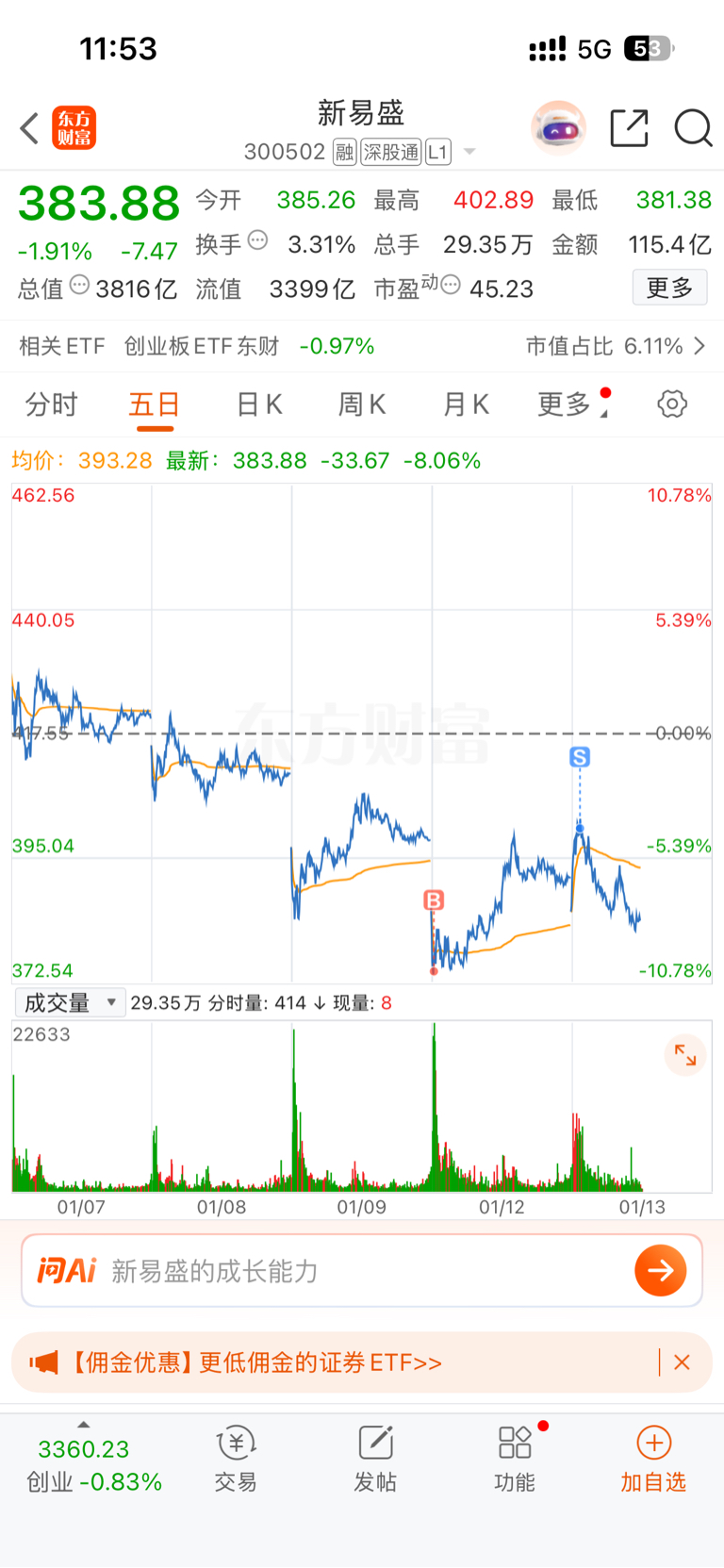724x1568 pixels.
Task: View the 周K chart
Action: (x=362, y=404)
